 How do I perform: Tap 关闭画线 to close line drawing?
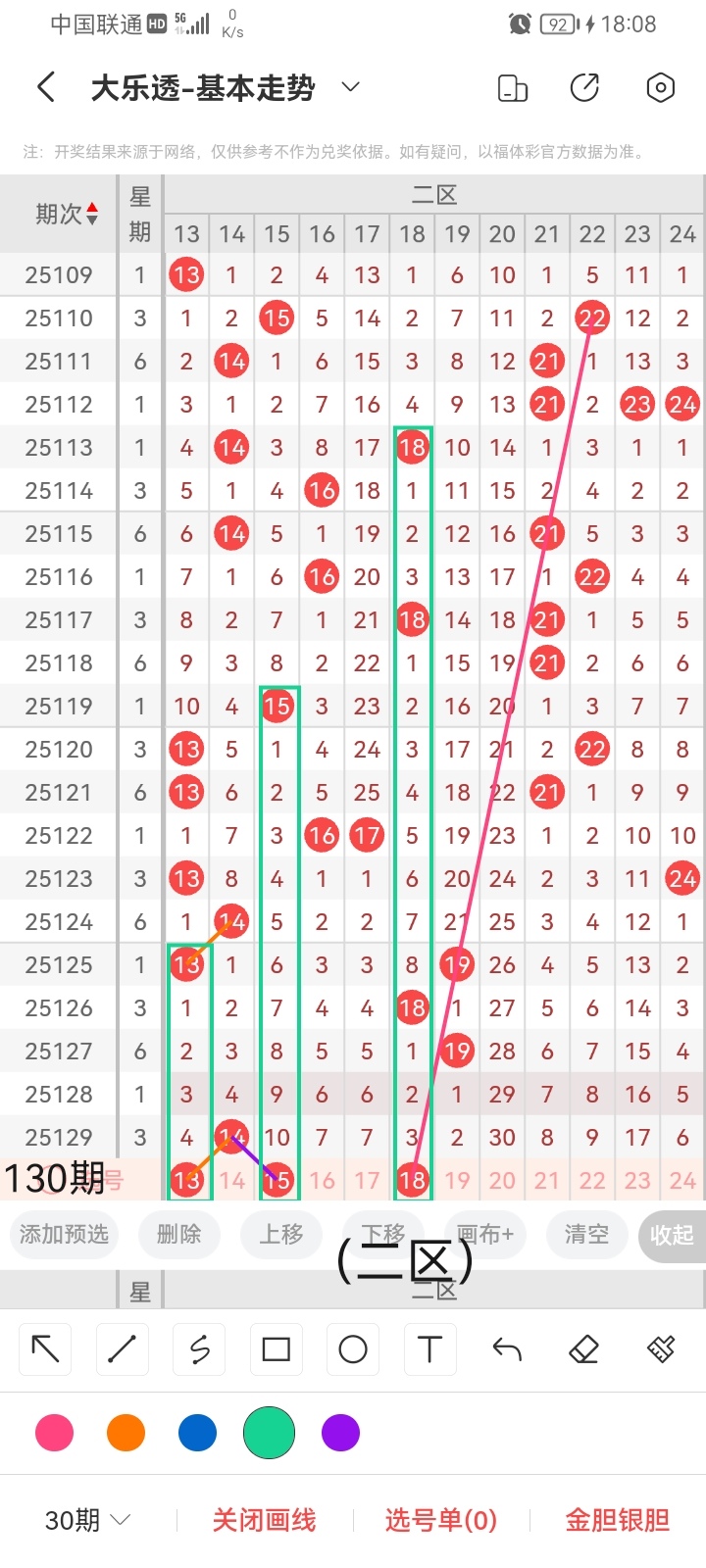[264, 1520]
